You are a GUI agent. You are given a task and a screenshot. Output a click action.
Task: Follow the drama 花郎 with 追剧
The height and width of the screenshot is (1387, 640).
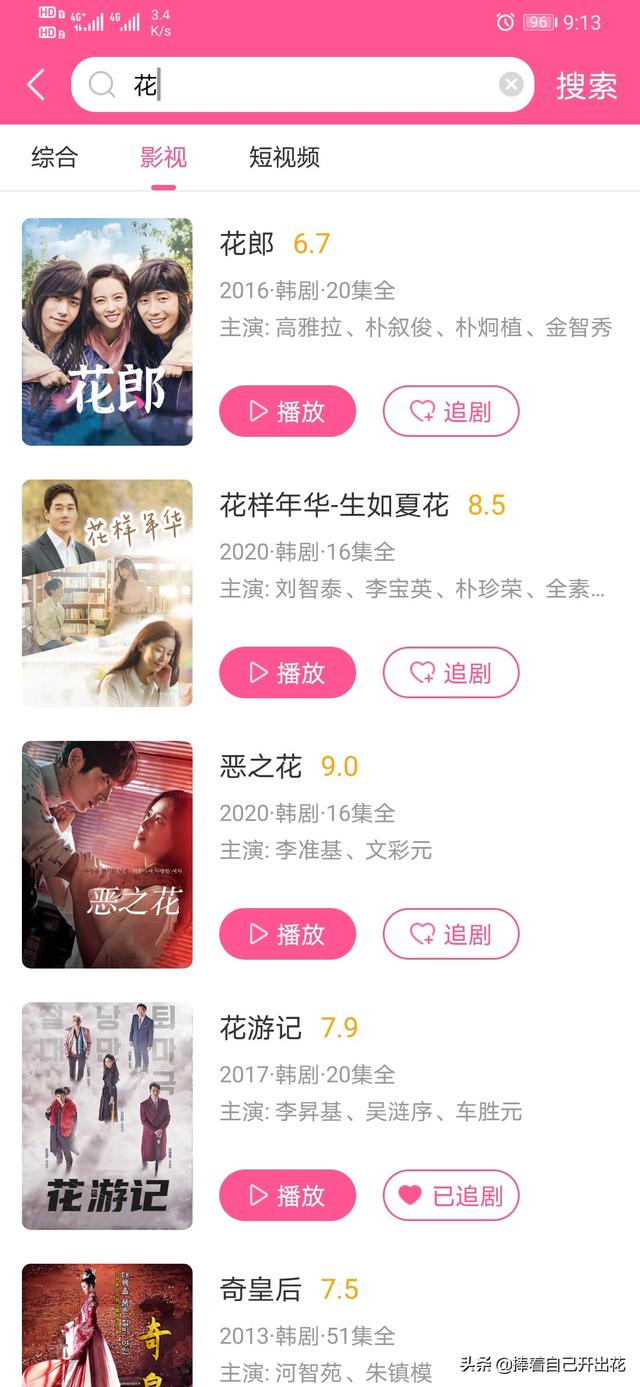tap(451, 411)
